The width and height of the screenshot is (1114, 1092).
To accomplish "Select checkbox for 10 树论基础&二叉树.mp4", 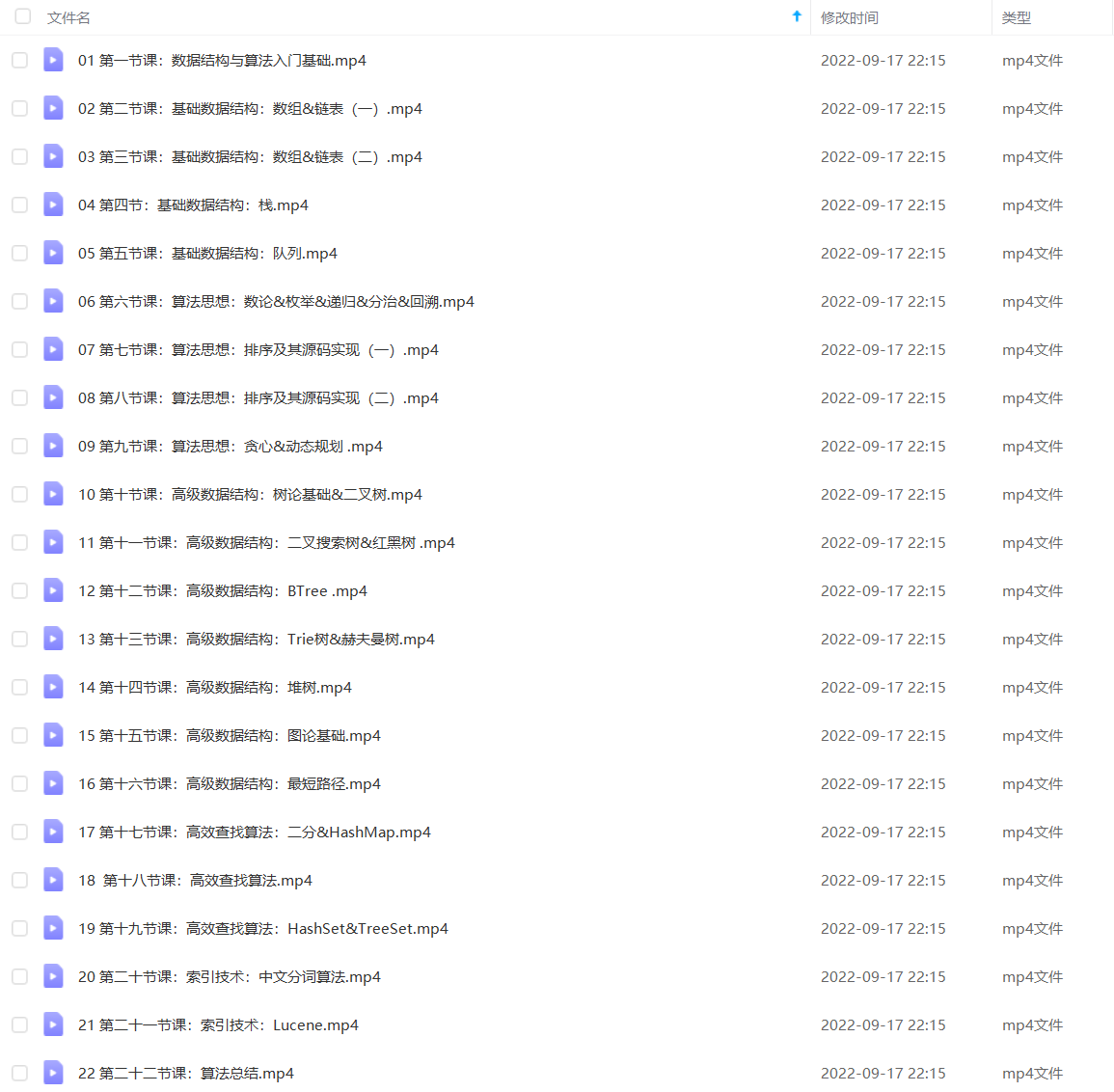I will 20,495.
